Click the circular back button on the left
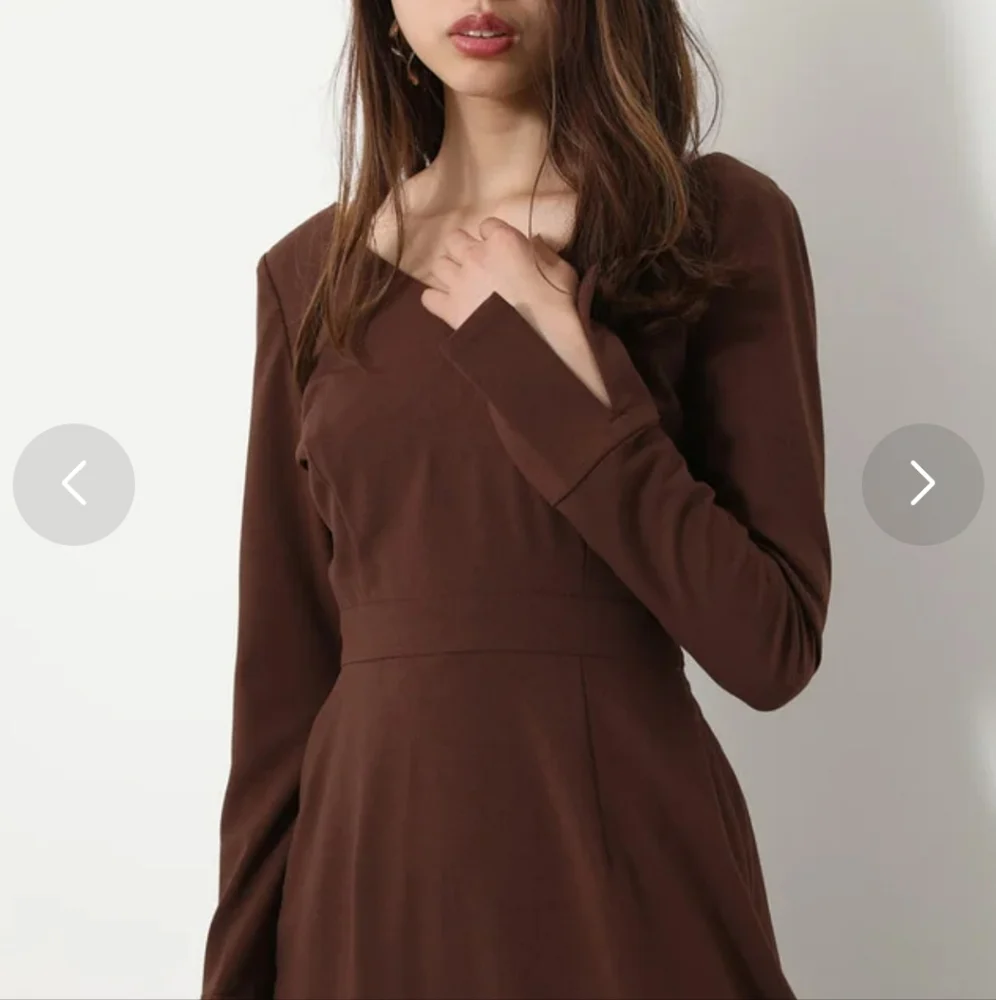 pos(74,483)
